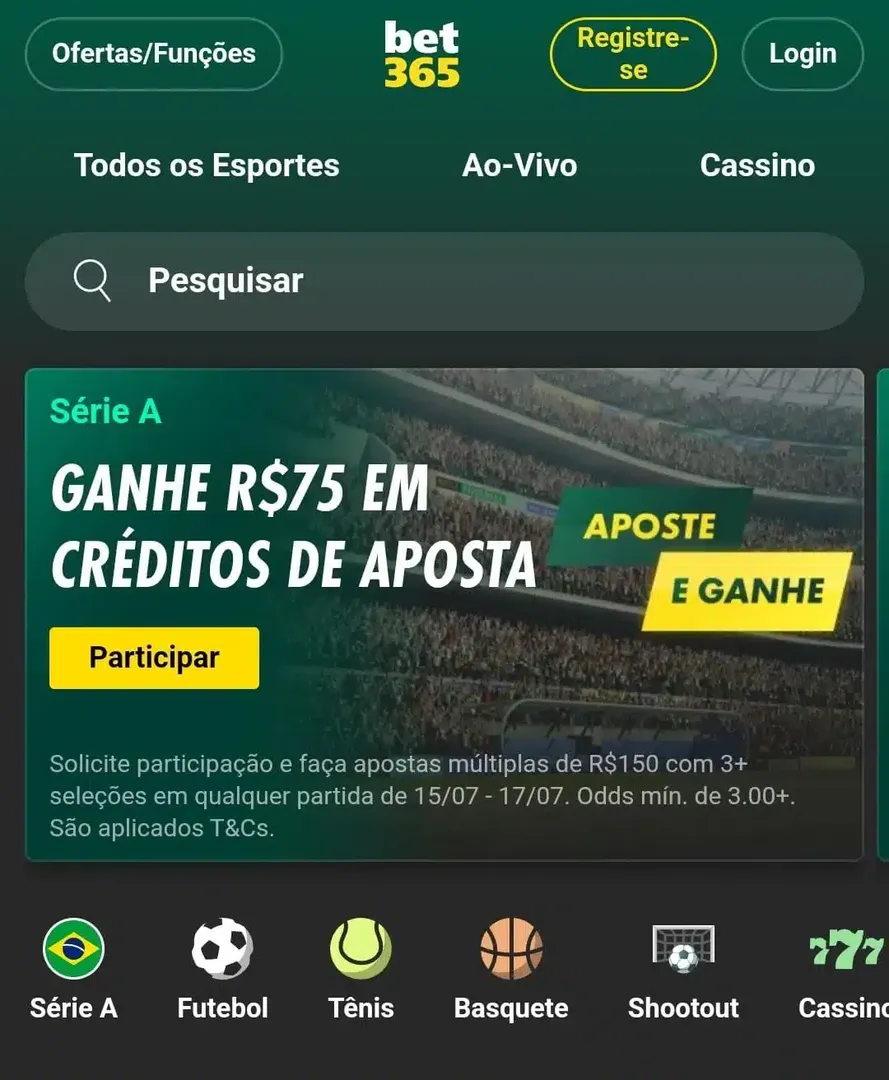
Task: Switch to the Cassino tab
Action: pyautogui.click(x=757, y=165)
